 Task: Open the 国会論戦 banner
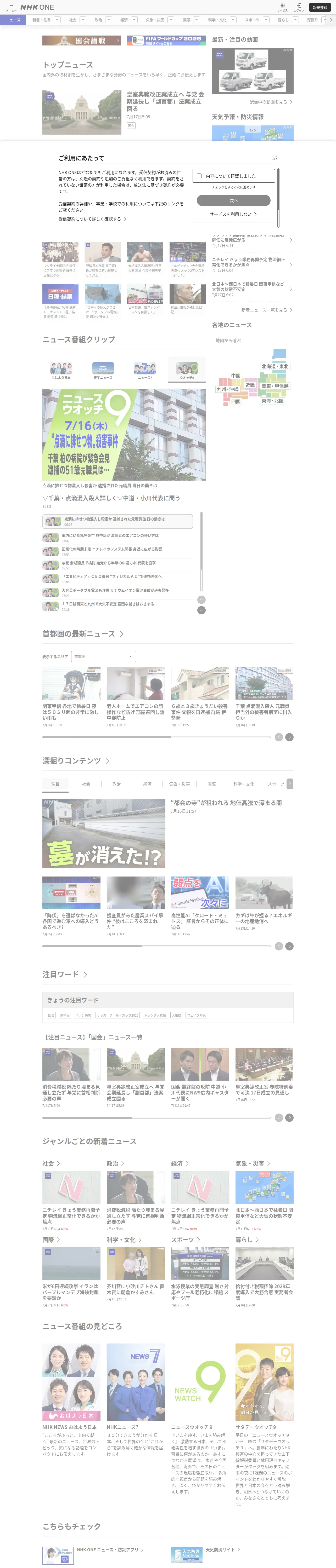click(82, 41)
